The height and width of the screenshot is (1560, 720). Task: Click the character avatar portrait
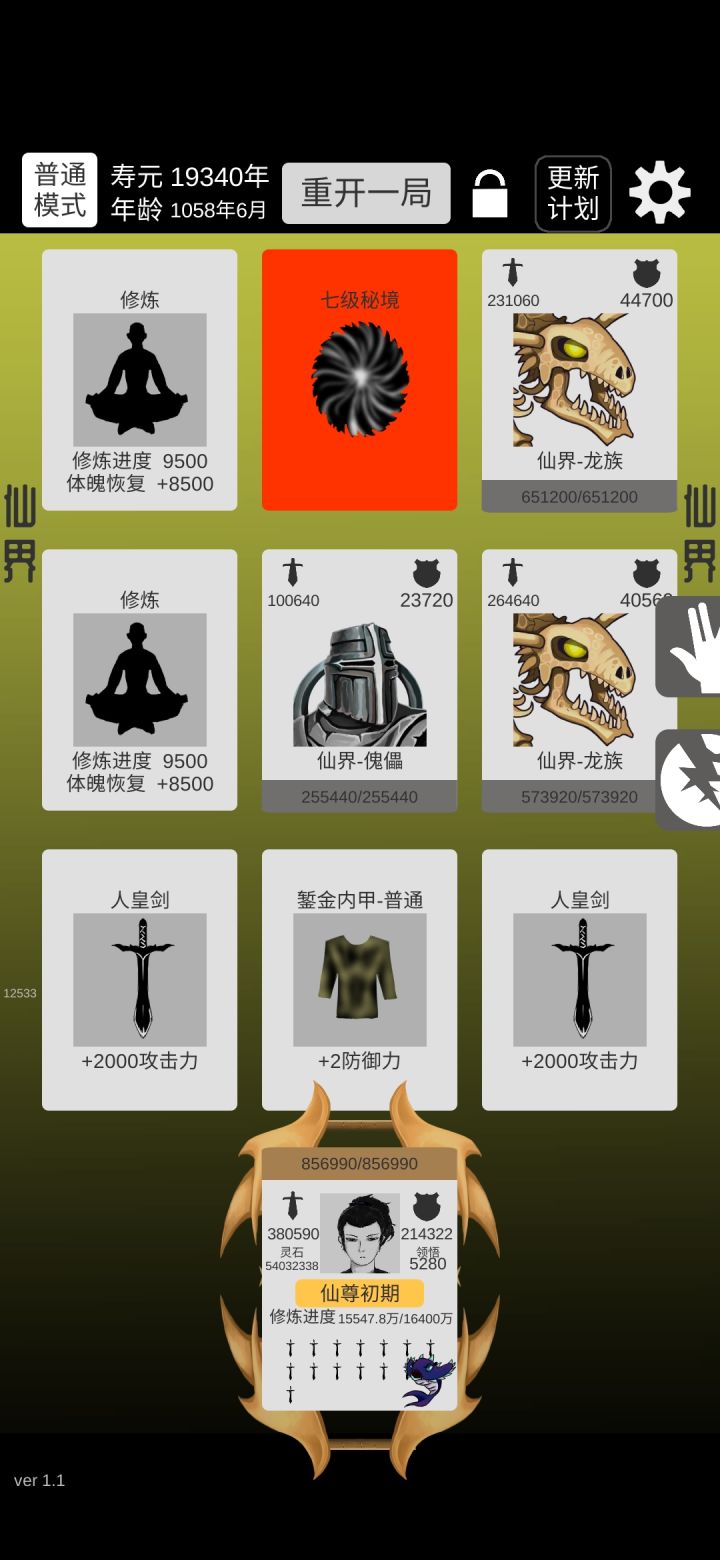pos(360,1230)
